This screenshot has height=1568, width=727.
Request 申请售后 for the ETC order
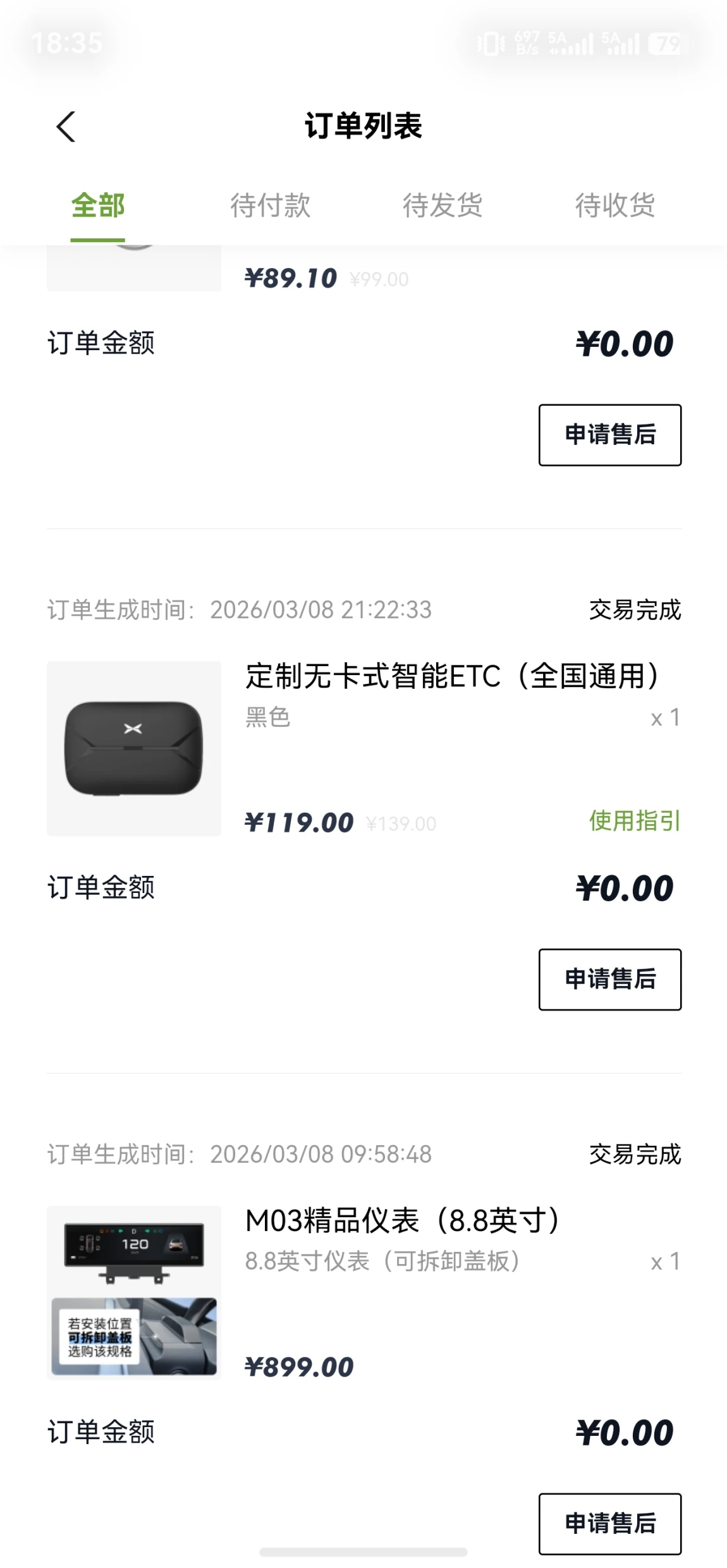(x=609, y=979)
